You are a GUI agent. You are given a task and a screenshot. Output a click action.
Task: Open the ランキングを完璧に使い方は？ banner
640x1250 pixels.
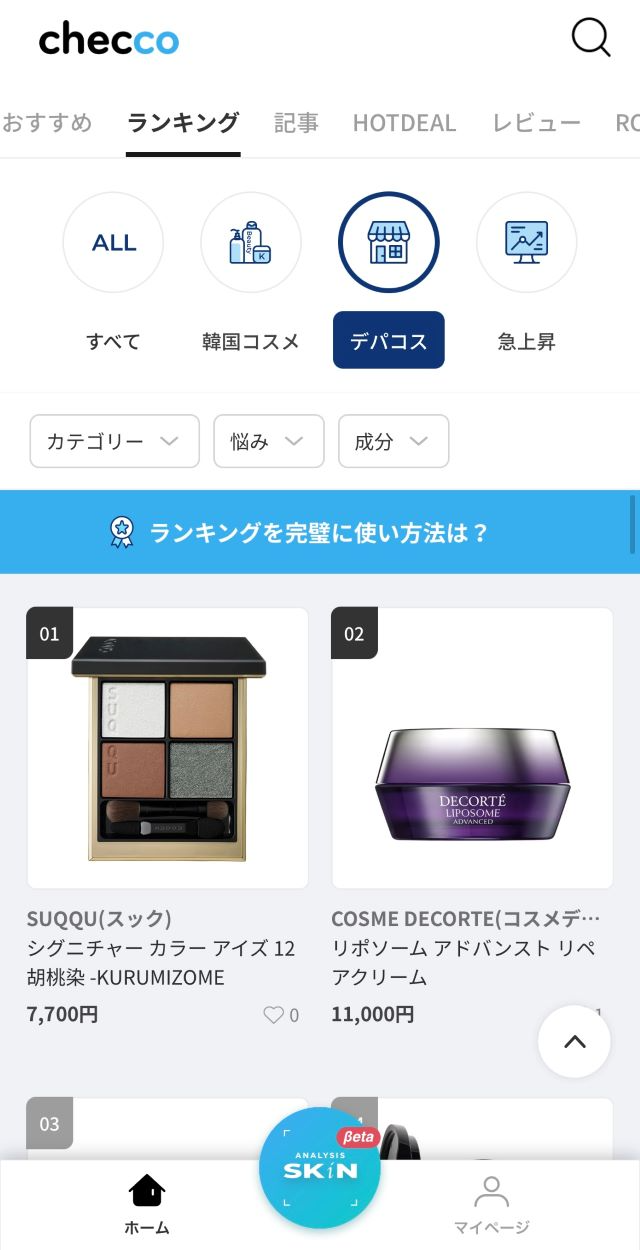[320, 532]
